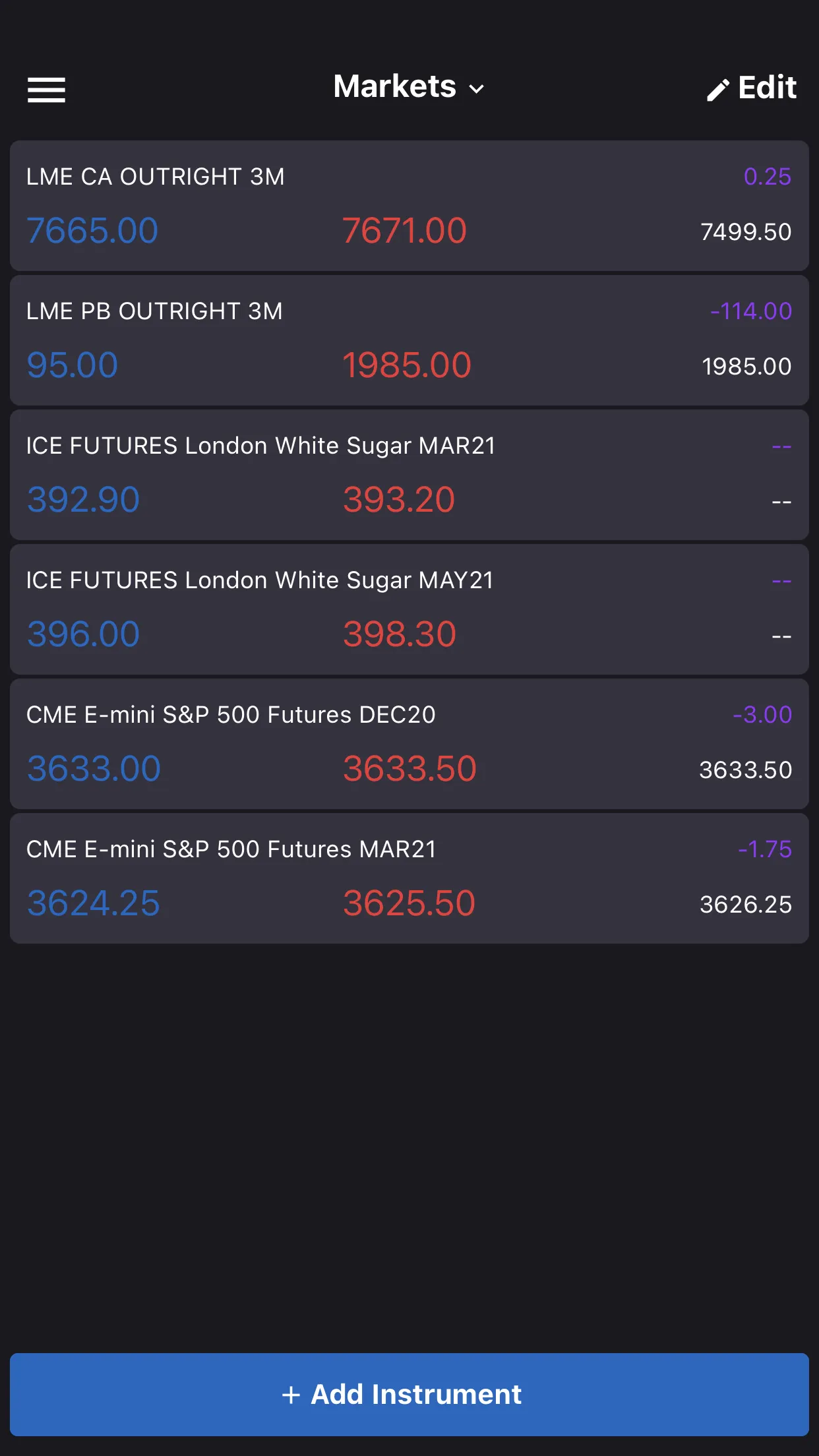Tap the Edit button

(751, 88)
